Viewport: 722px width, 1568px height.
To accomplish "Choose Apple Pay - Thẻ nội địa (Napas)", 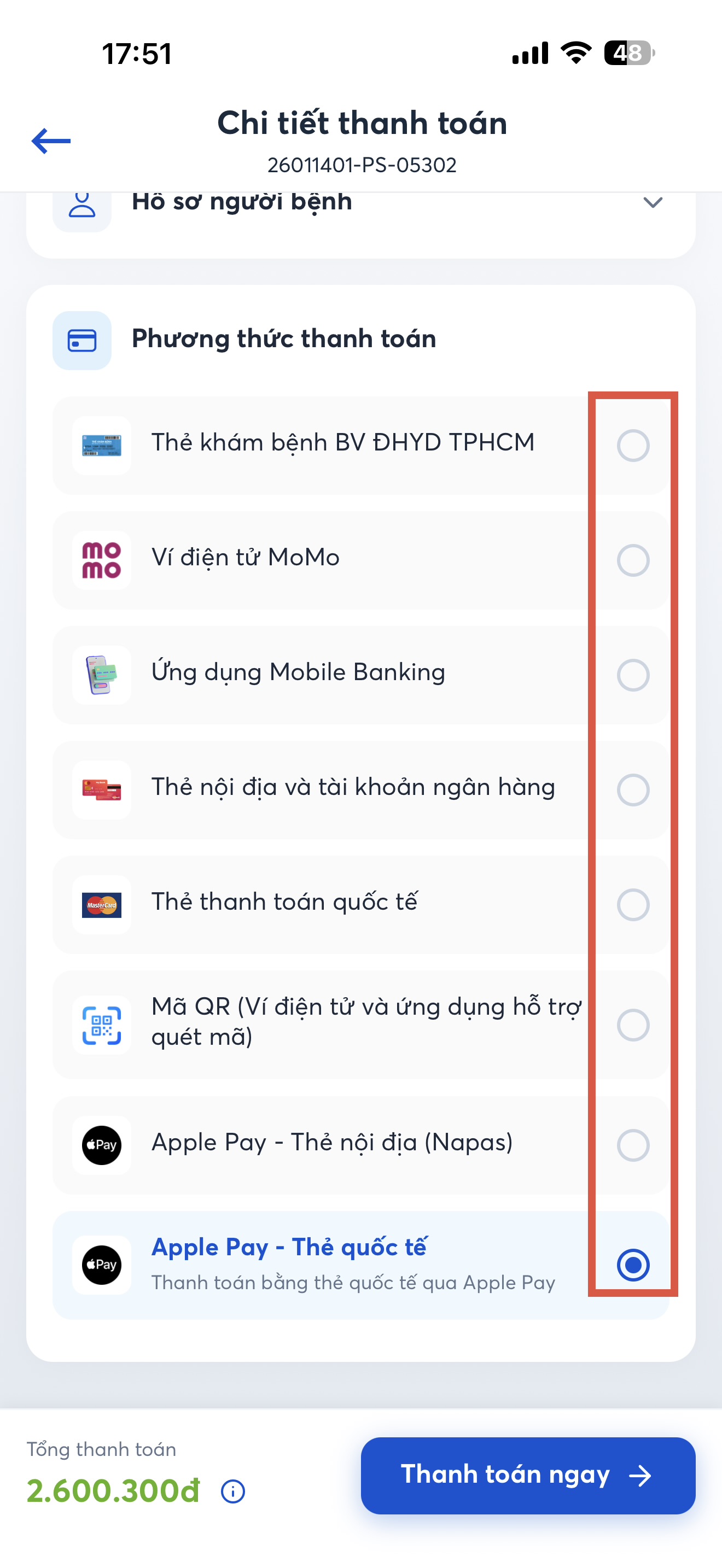I will click(632, 1145).
